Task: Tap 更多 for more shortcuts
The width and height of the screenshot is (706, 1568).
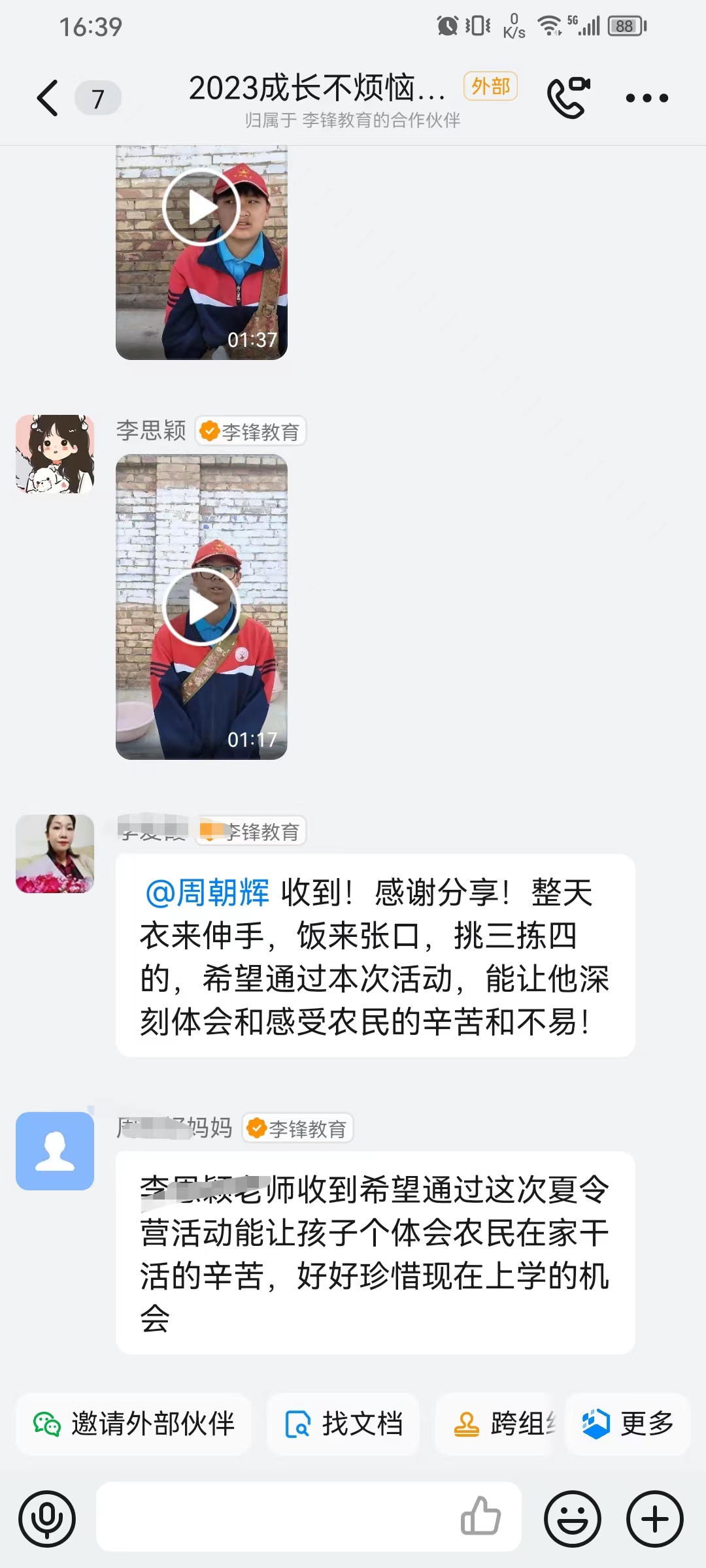Action: [628, 1424]
